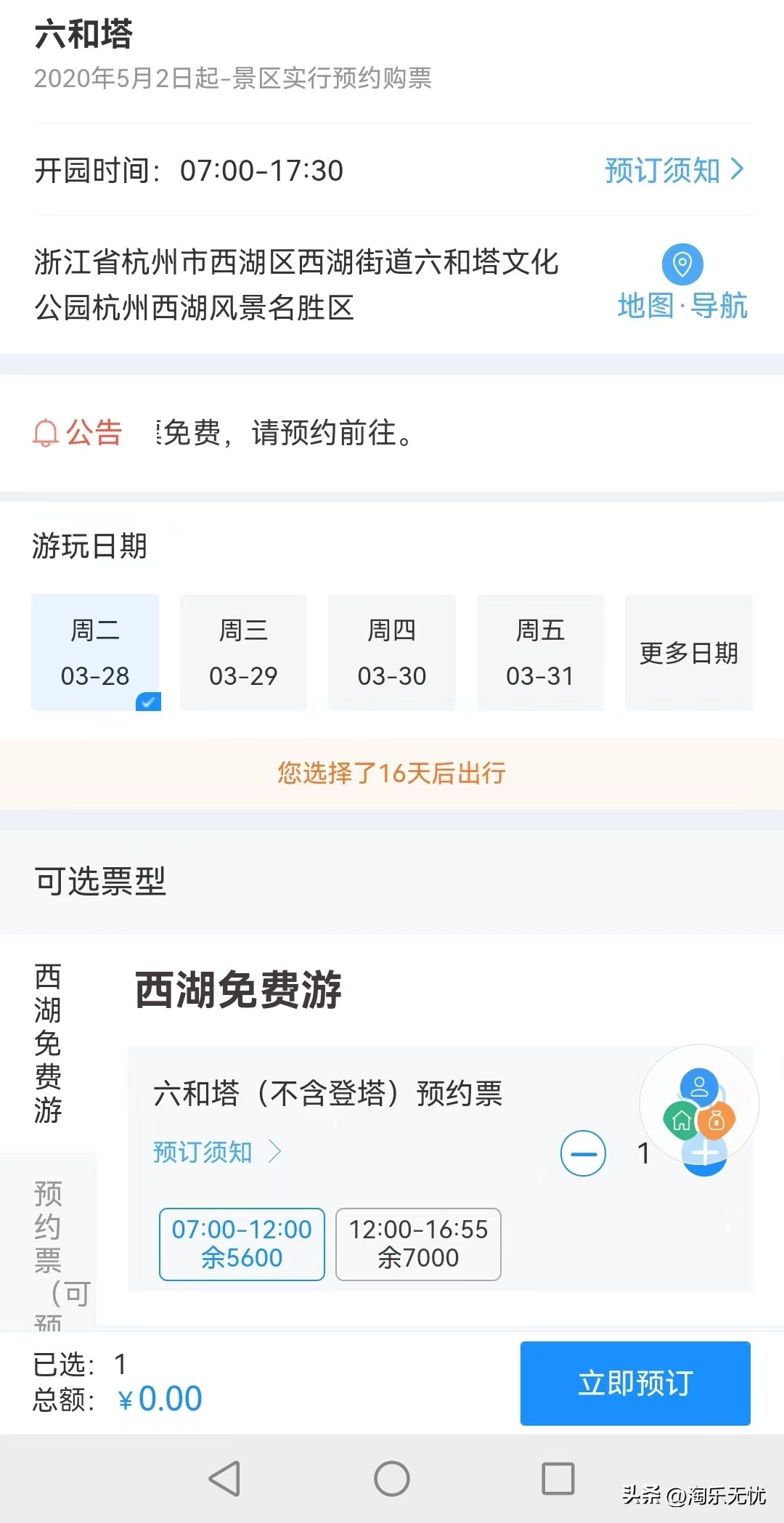
Task: Open 更多日期 to see more dates
Action: pos(688,652)
